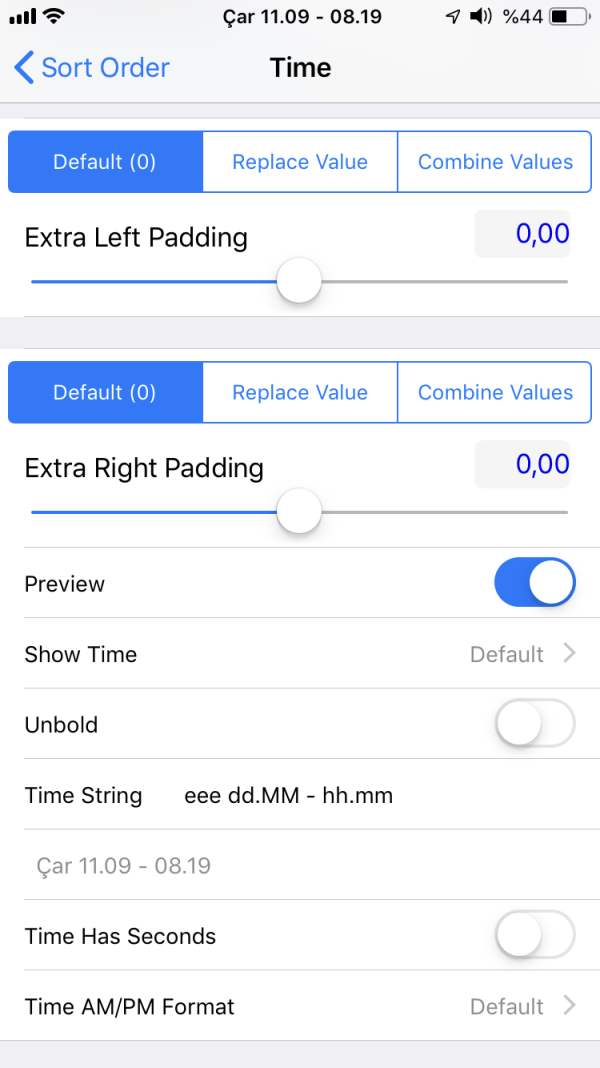
Task: Open the Show Time setting
Action: (300, 654)
